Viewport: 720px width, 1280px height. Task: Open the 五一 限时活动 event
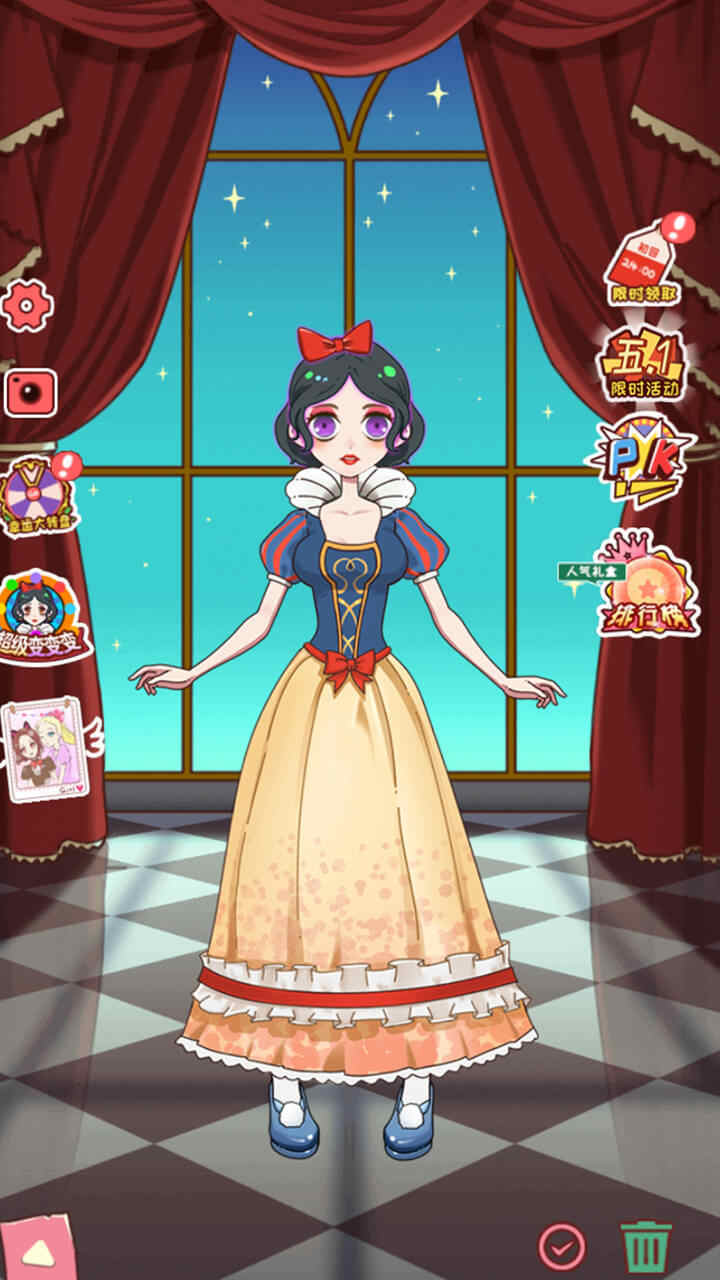tap(644, 364)
